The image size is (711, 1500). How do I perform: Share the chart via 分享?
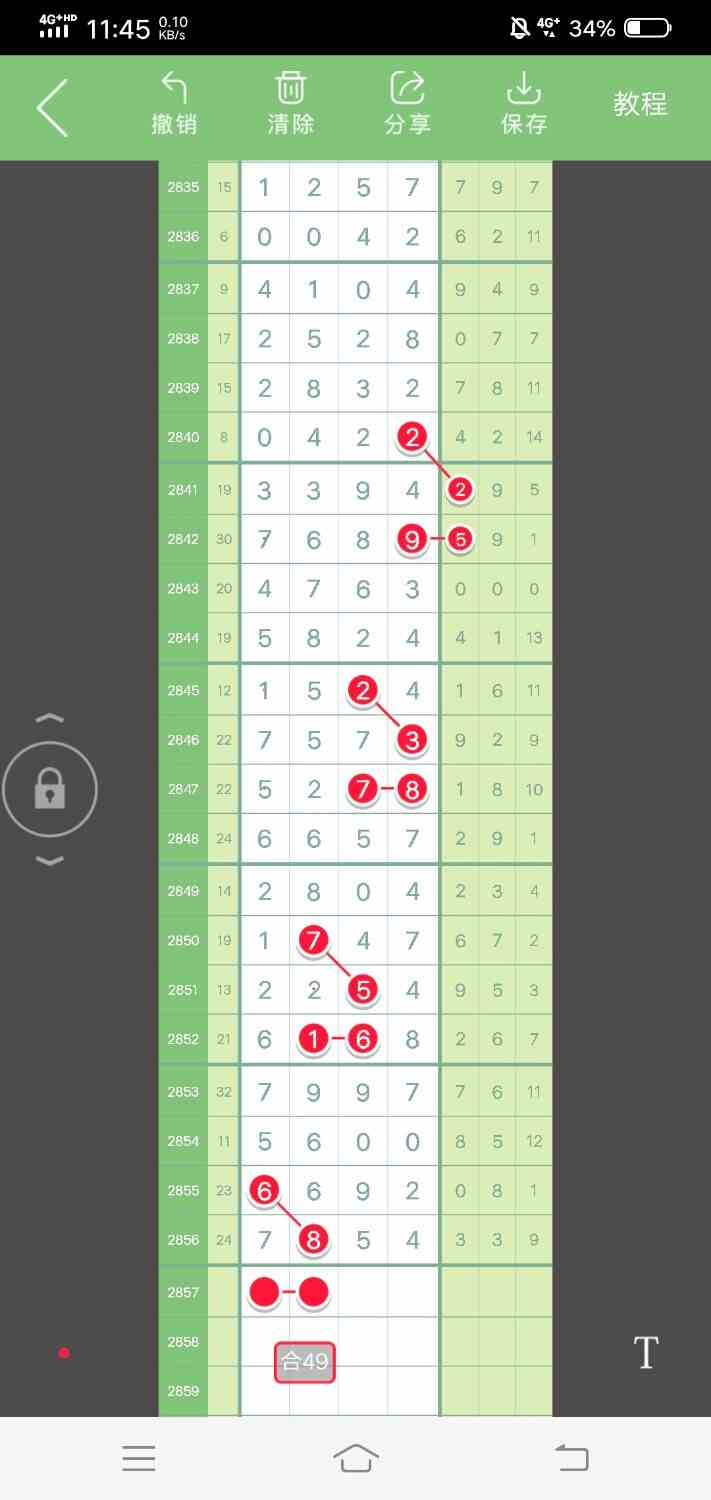pyautogui.click(x=407, y=104)
